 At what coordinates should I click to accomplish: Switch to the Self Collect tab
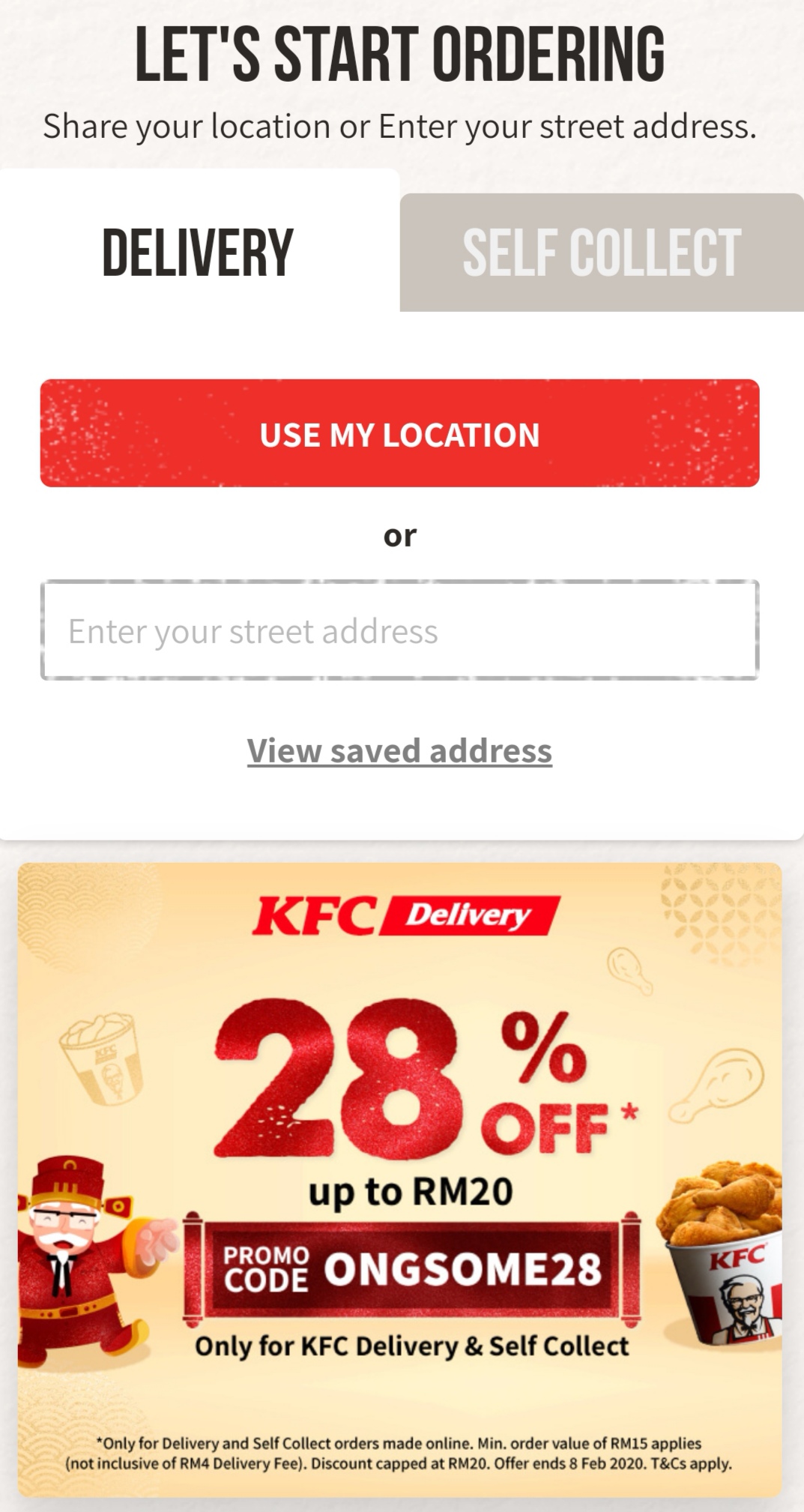coord(602,253)
